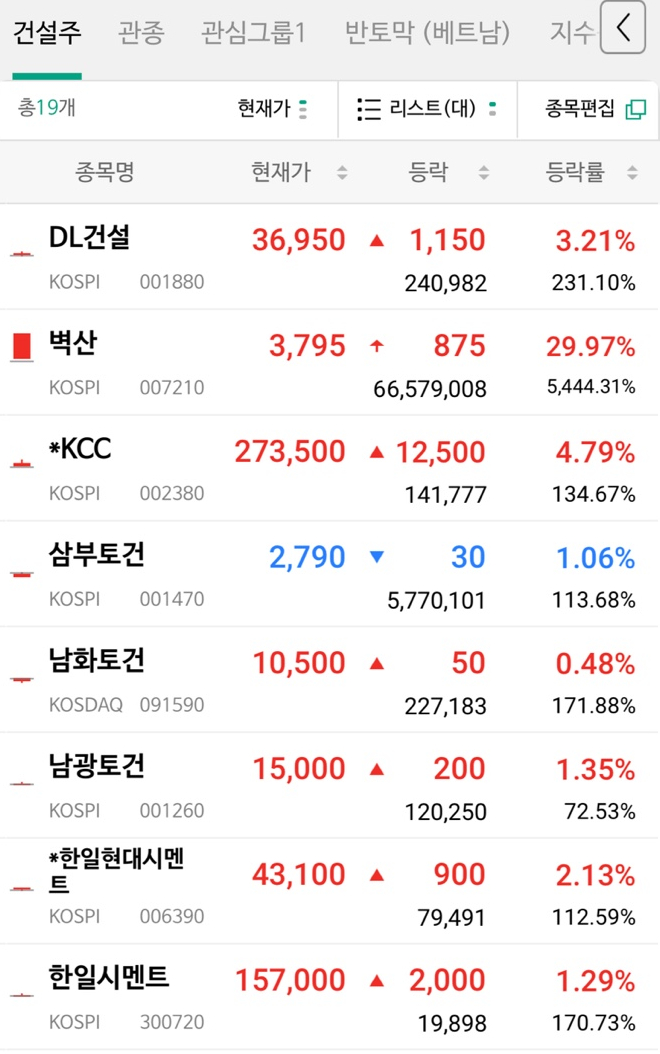This screenshot has height=1054, width=660.
Task: Open 남화토건 stock details
Action: pos(330,680)
